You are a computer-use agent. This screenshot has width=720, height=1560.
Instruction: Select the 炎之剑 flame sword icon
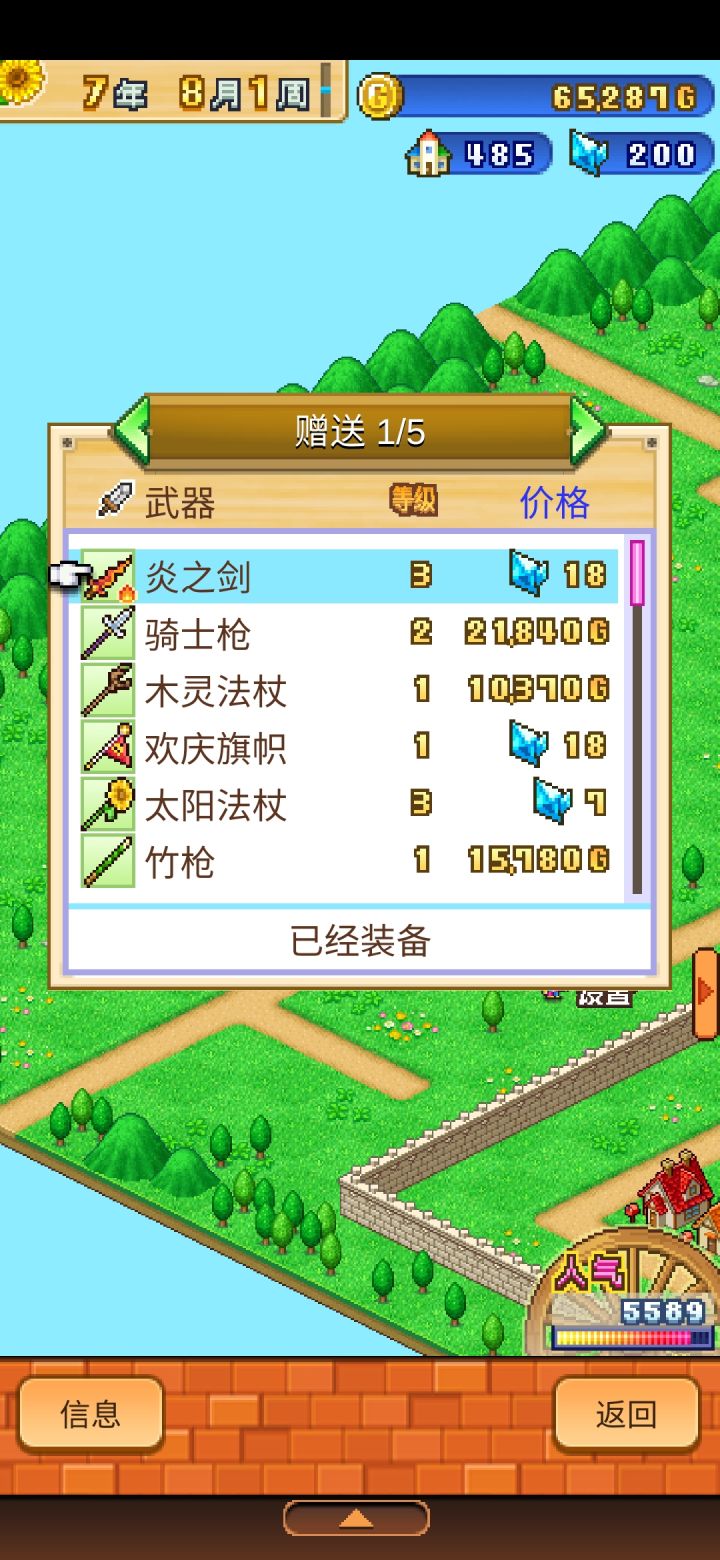coord(108,575)
